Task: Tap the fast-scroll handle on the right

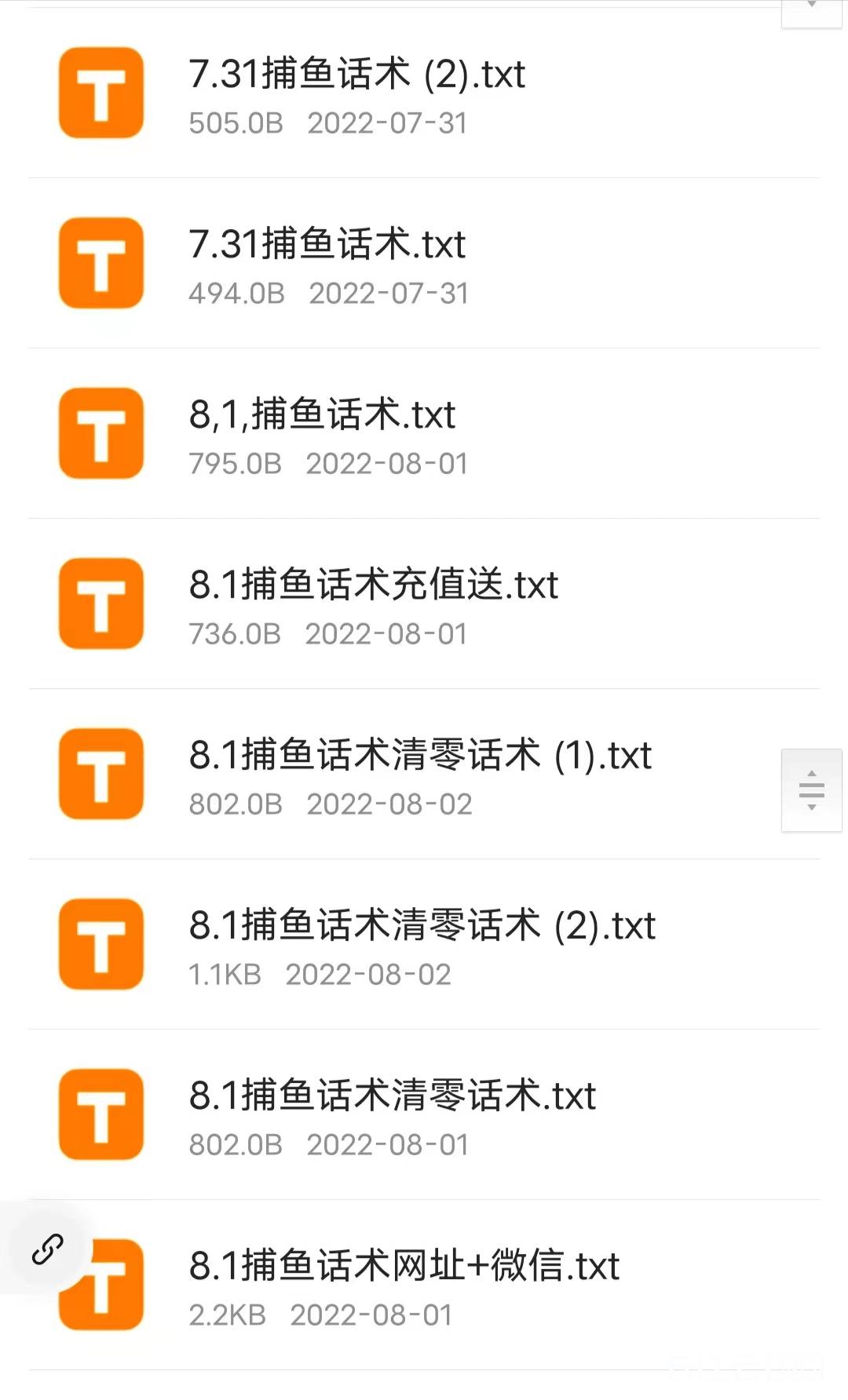Action: point(812,790)
